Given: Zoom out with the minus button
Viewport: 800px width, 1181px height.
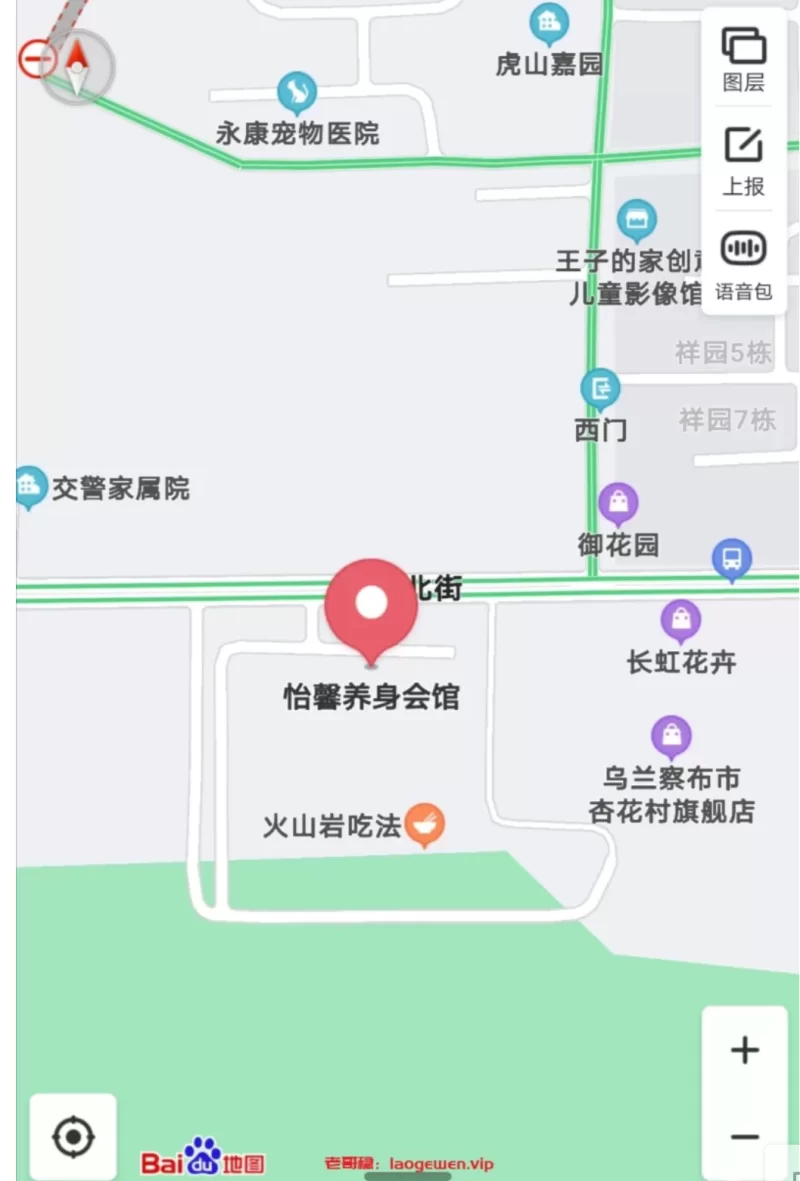Looking at the screenshot, I should pyautogui.click(x=744, y=1137).
